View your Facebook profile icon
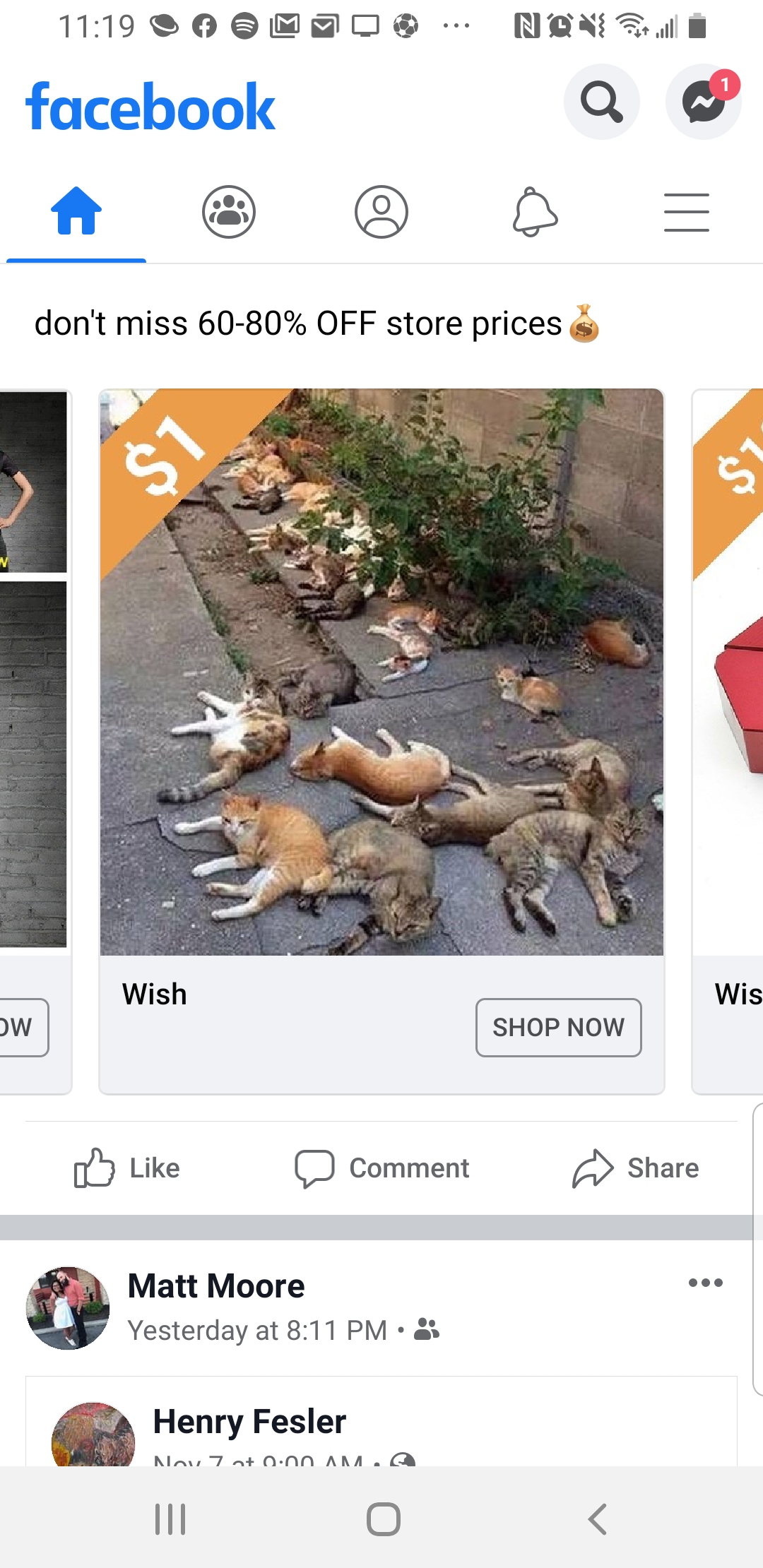The height and width of the screenshot is (1568, 763). [x=381, y=212]
